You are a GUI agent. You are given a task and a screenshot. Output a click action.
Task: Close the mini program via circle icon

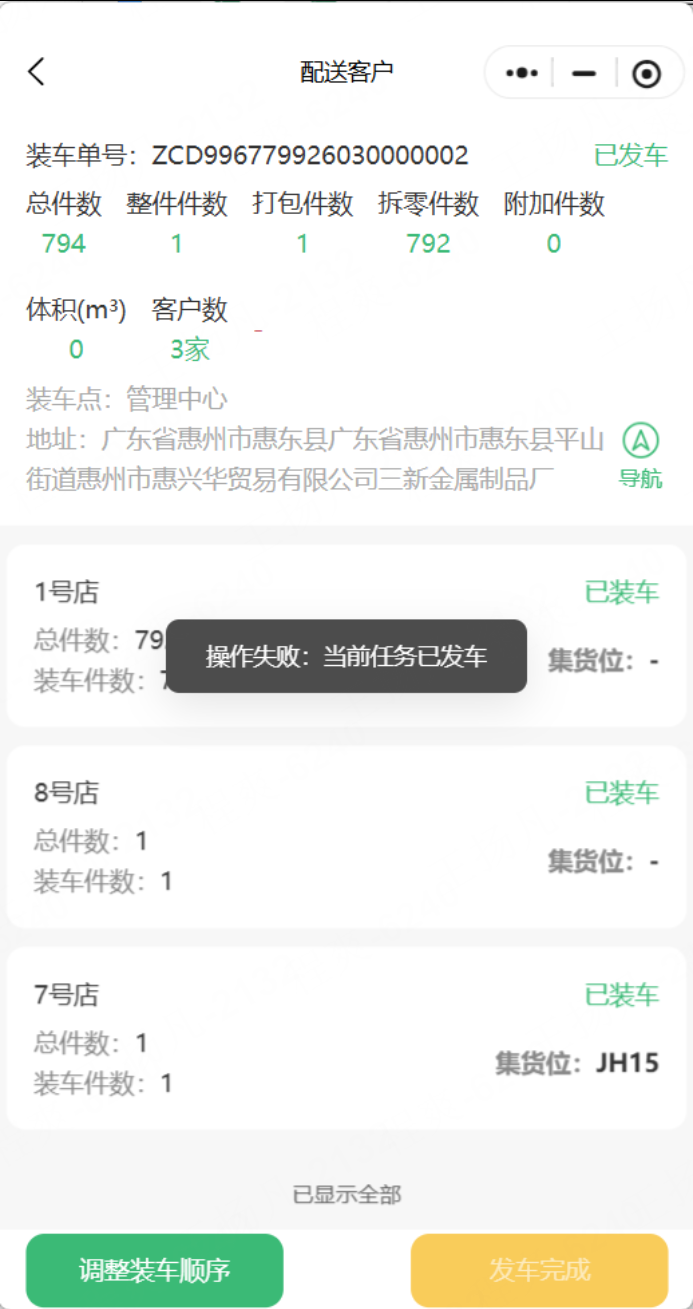tap(647, 73)
